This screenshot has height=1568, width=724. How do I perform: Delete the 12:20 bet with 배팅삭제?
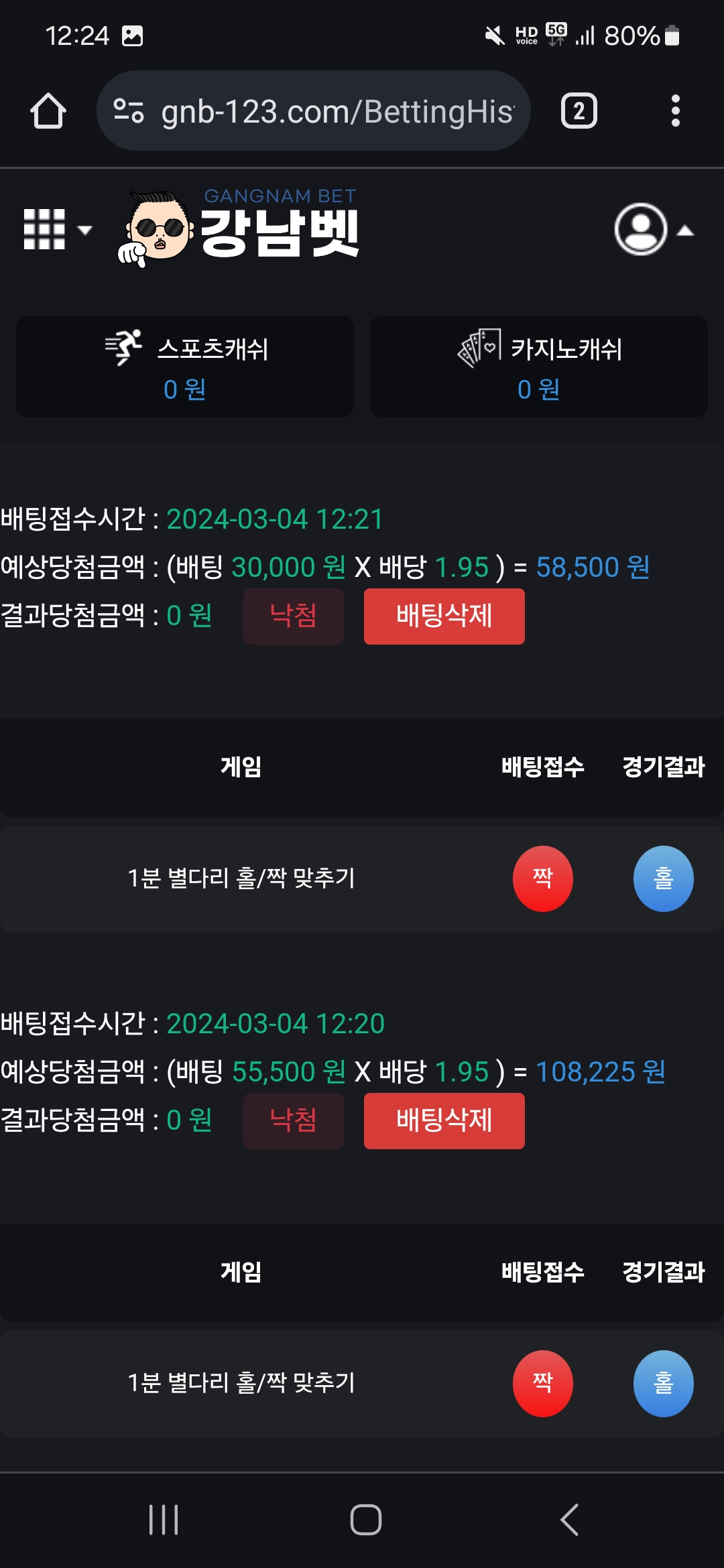coord(444,1121)
